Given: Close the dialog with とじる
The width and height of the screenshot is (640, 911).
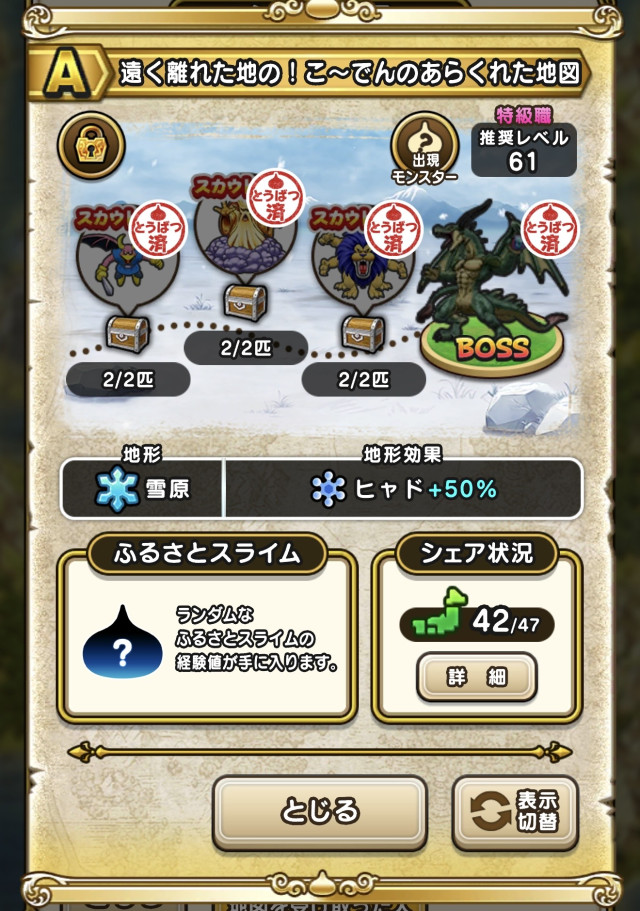Looking at the screenshot, I should [x=319, y=811].
